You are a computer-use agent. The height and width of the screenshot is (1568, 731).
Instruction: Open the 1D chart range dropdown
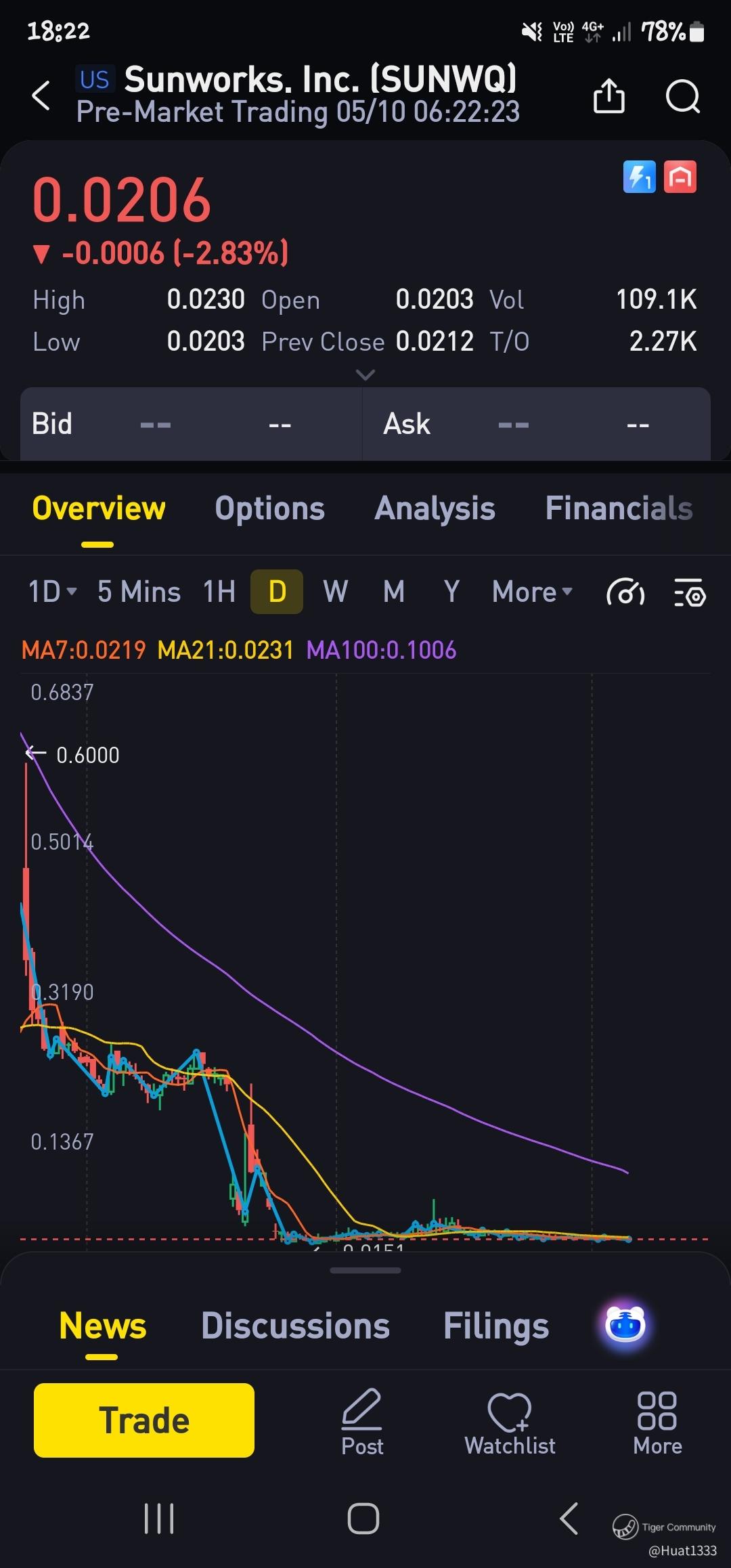pyautogui.click(x=52, y=592)
